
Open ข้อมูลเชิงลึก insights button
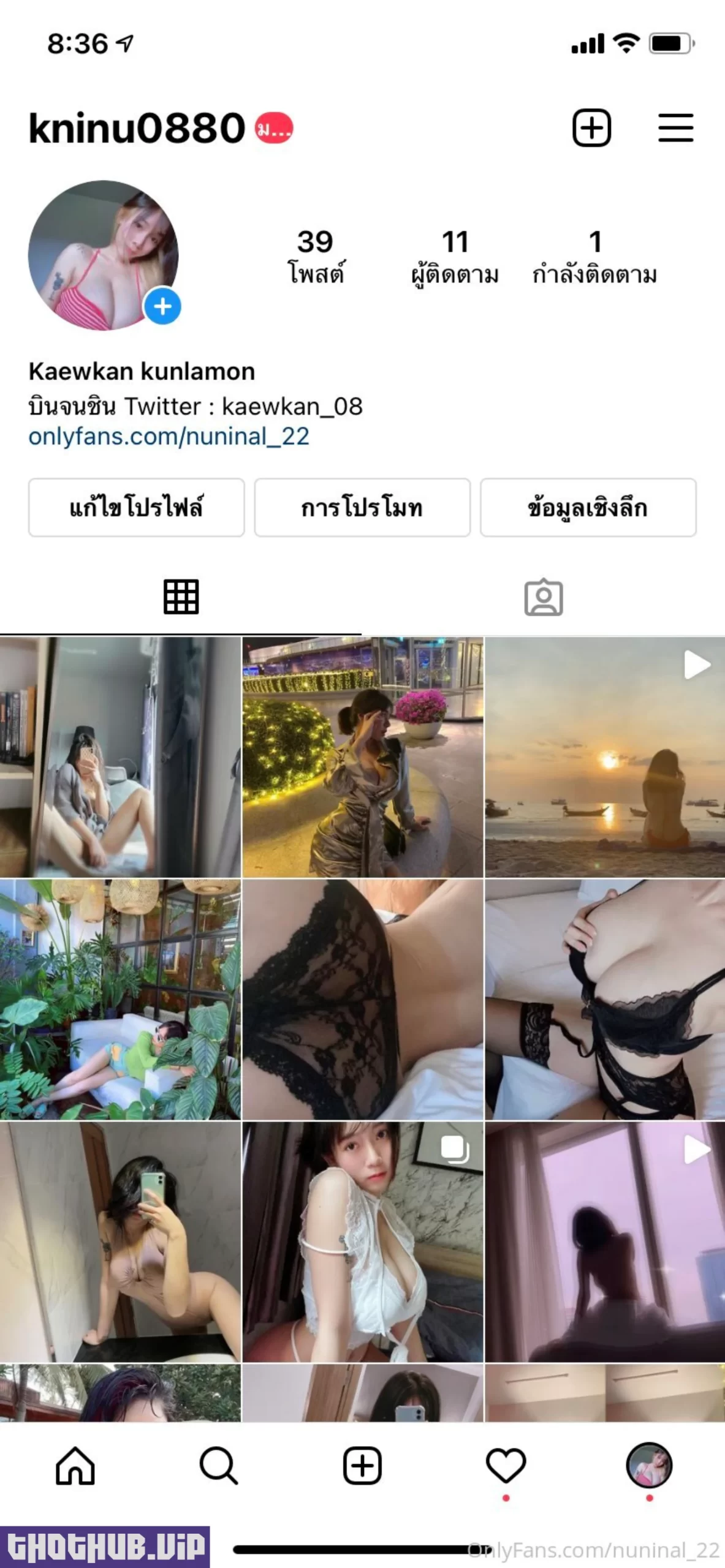pos(588,508)
